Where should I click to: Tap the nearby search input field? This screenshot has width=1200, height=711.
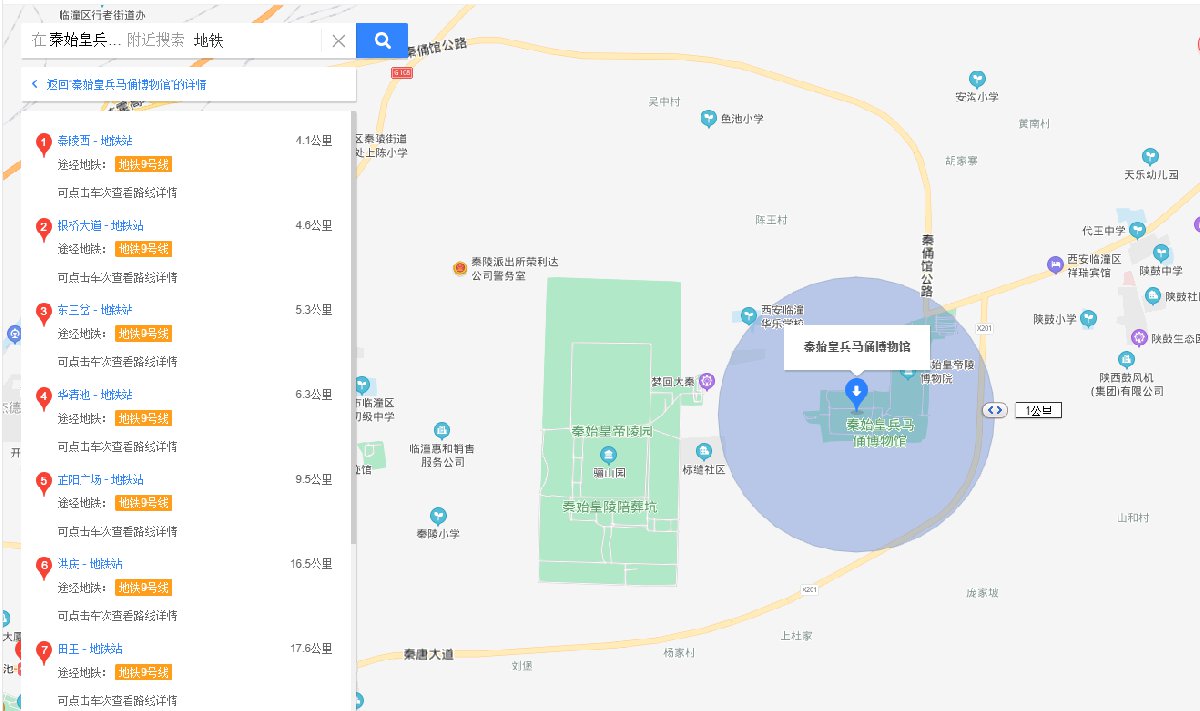tap(255, 41)
